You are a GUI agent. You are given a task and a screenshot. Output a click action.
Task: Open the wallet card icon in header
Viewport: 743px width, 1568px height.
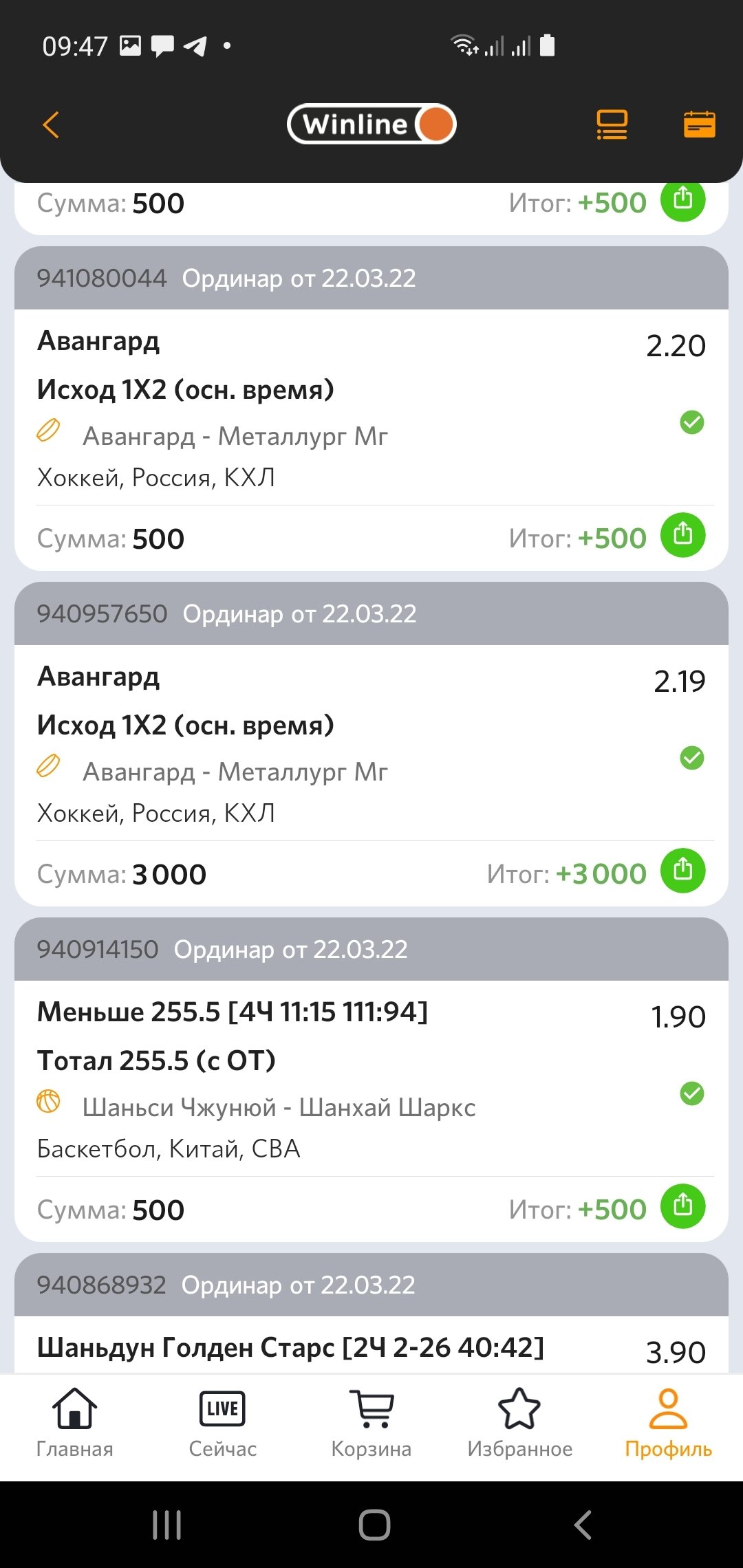point(699,125)
